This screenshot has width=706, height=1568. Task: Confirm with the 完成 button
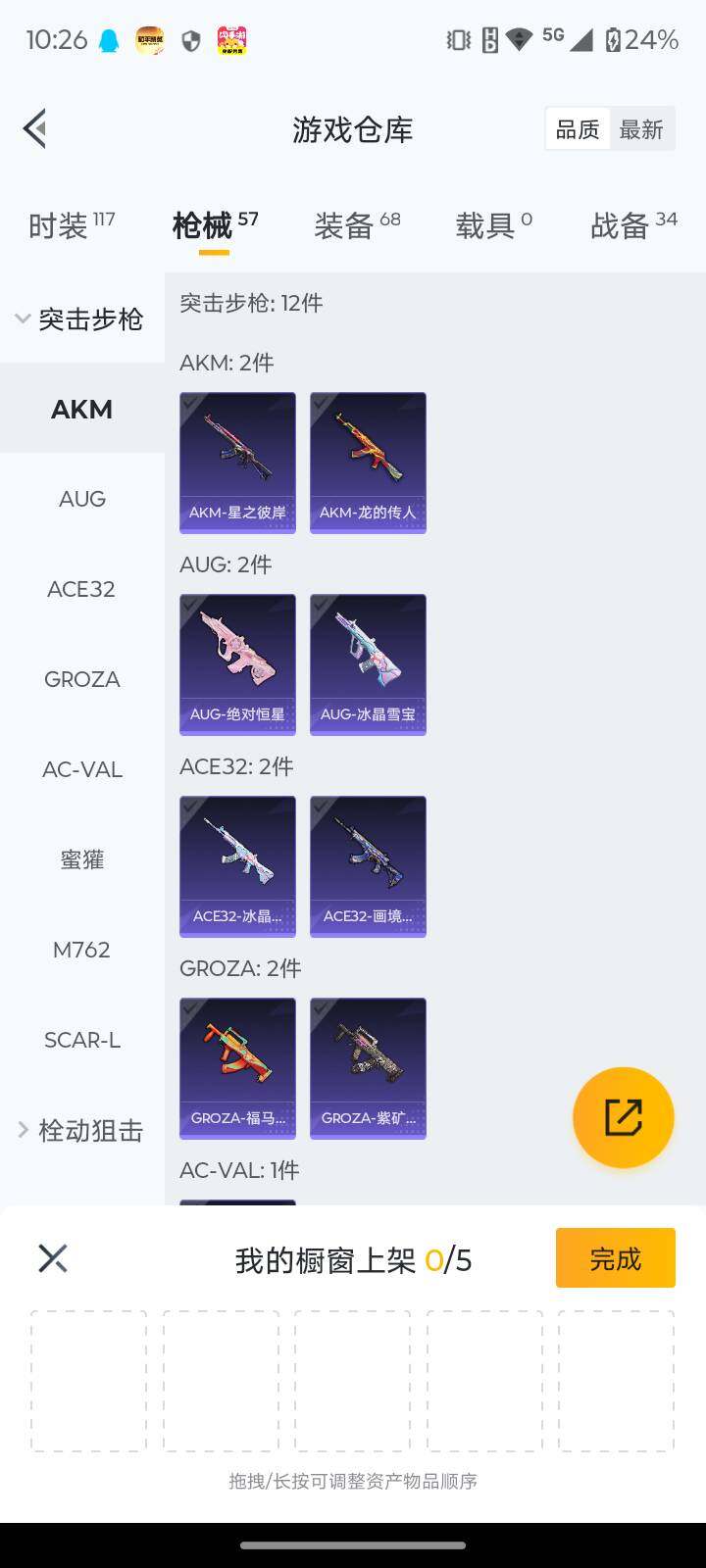point(615,1258)
